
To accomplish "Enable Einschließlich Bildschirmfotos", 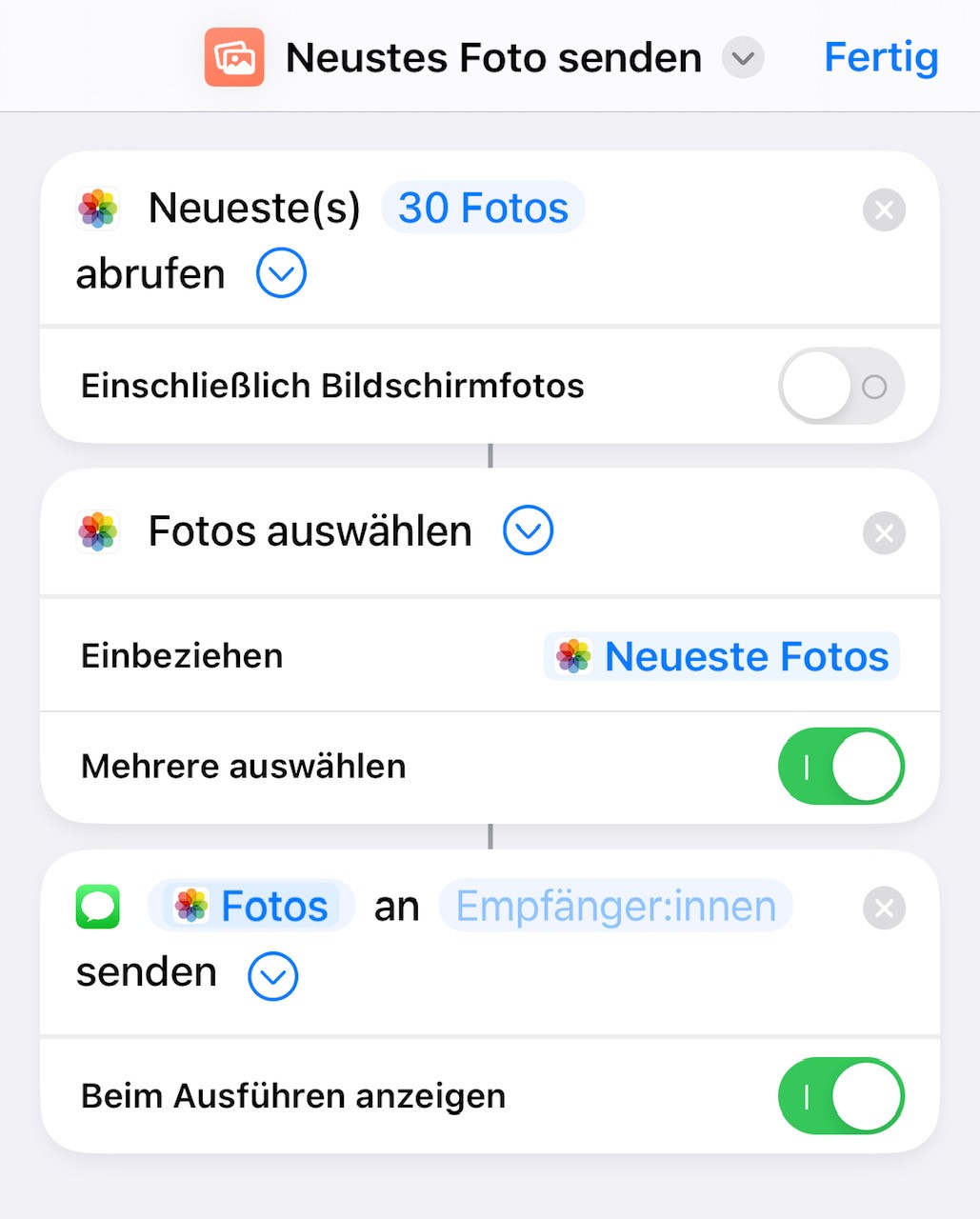I will pyautogui.click(x=841, y=386).
